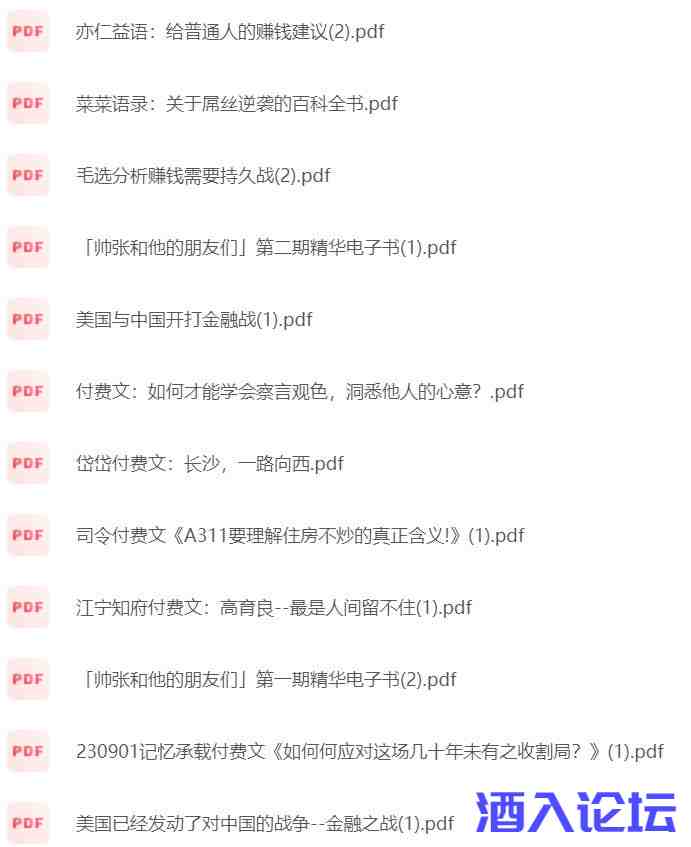Image resolution: width=691 pixels, height=847 pixels.
Task: View the 如何才能学会察言观色 PDF
Action: 300,392
